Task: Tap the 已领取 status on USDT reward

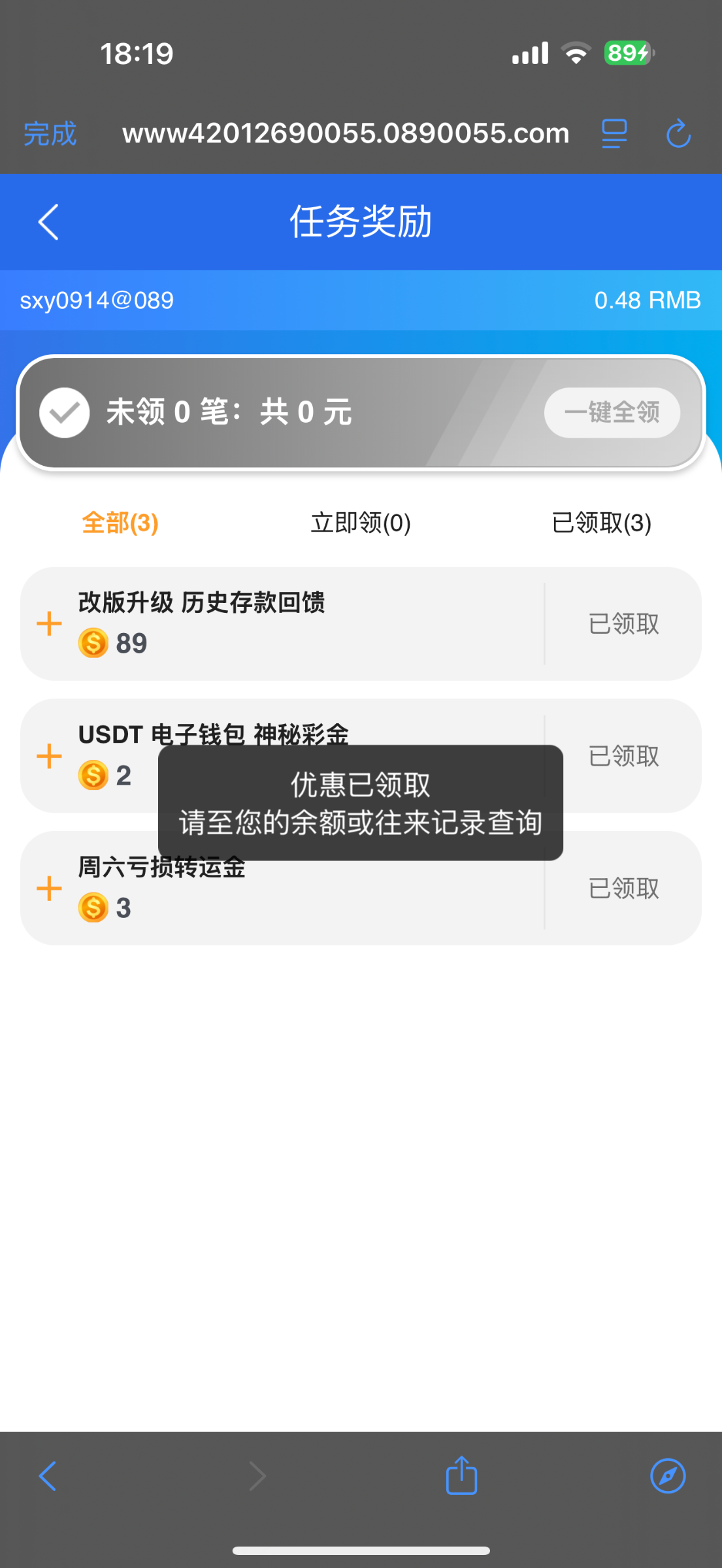Action: (x=623, y=756)
